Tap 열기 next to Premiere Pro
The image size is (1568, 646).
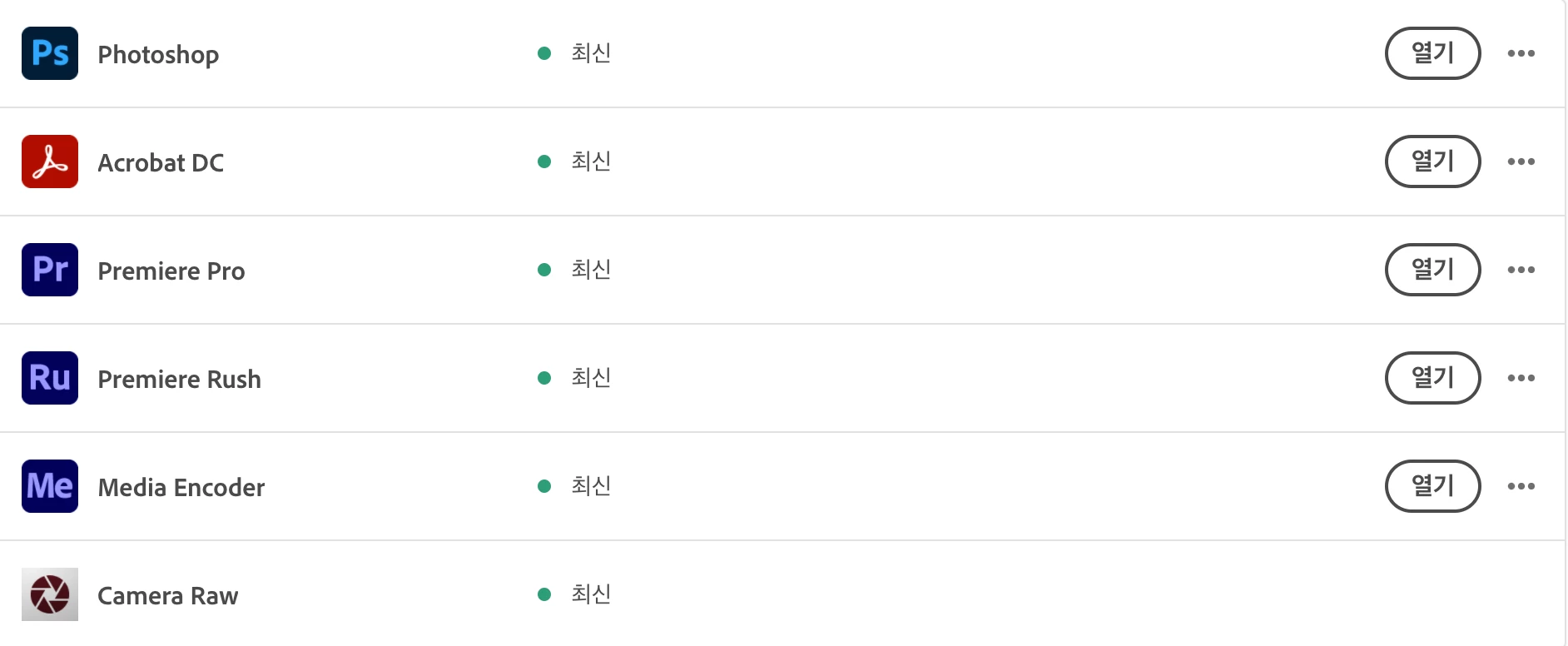[1432, 270]
